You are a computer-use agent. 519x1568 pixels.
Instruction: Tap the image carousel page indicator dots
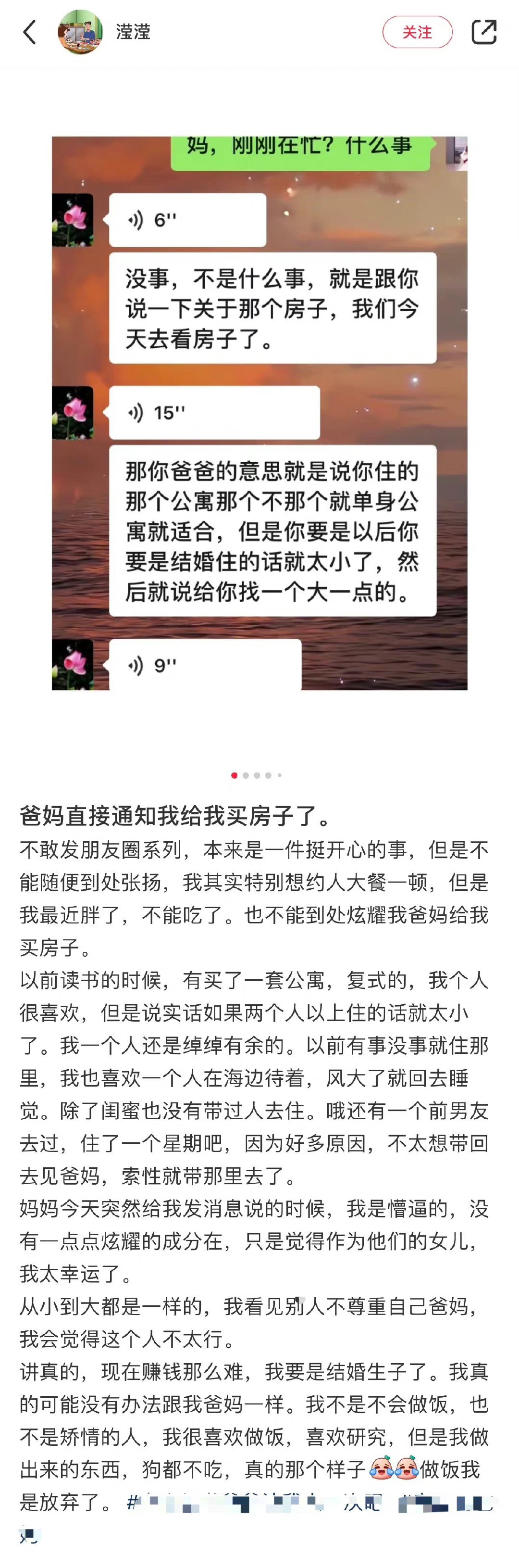(256, 775)
